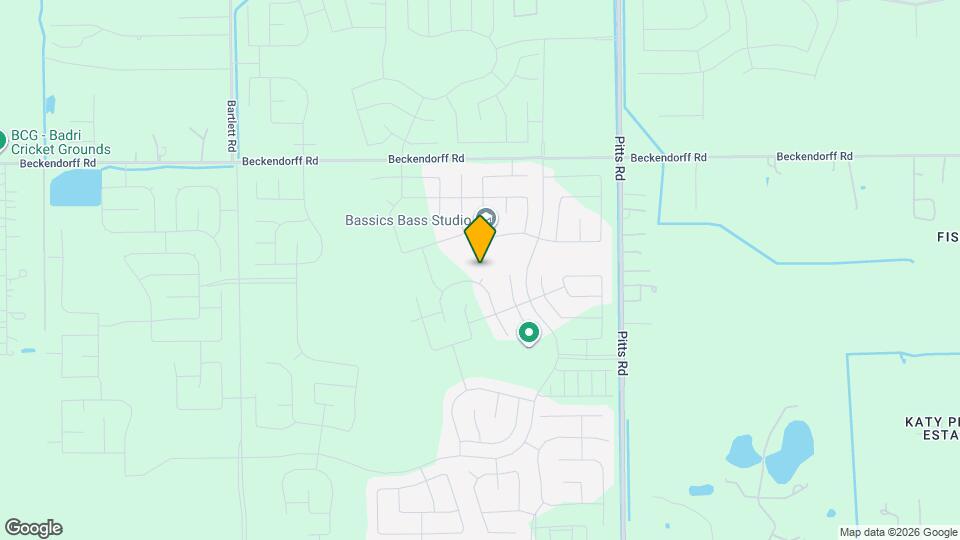This screenshot has height=540, width=960.
Task: Tap the orange location pin
Action: point(480,239)
